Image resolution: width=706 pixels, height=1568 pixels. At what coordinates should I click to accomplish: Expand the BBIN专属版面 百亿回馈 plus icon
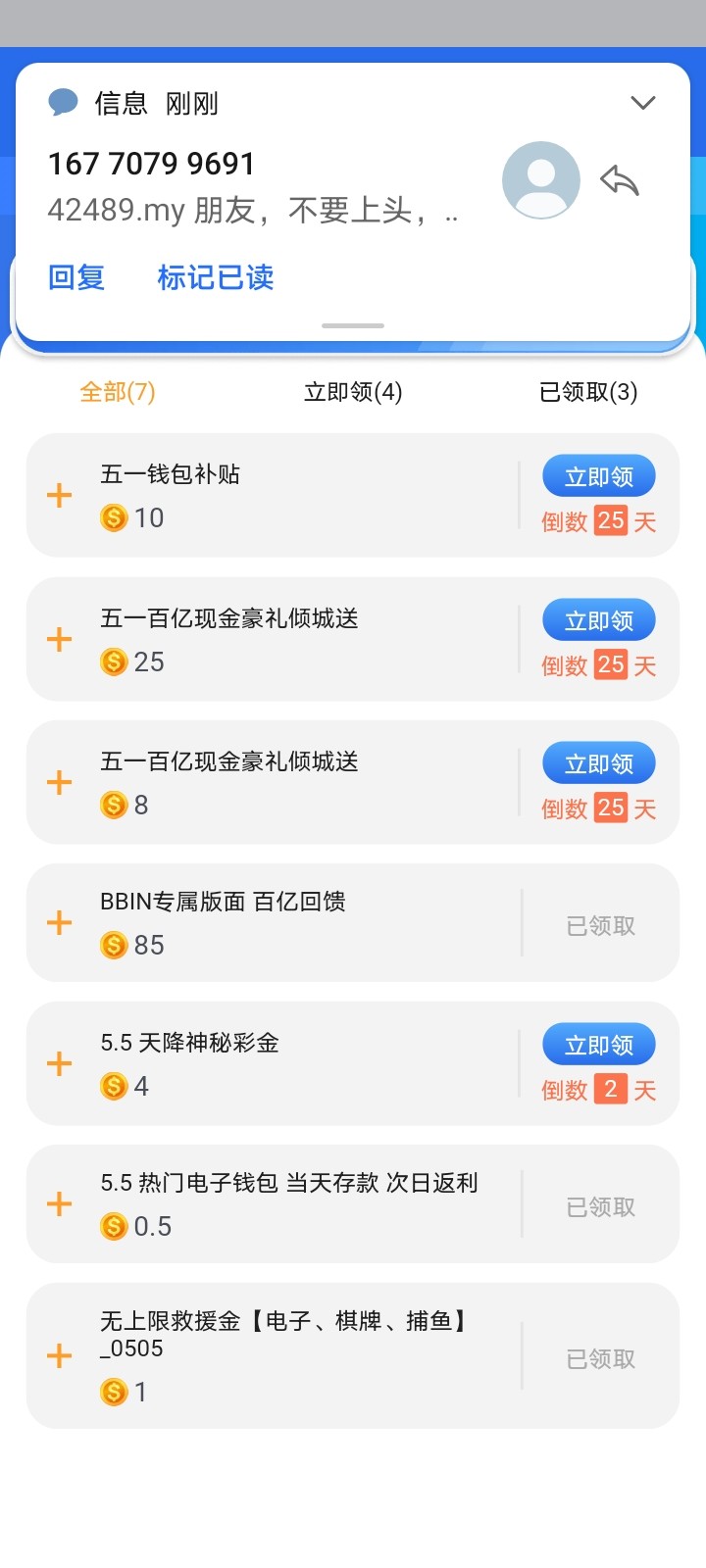60,922
